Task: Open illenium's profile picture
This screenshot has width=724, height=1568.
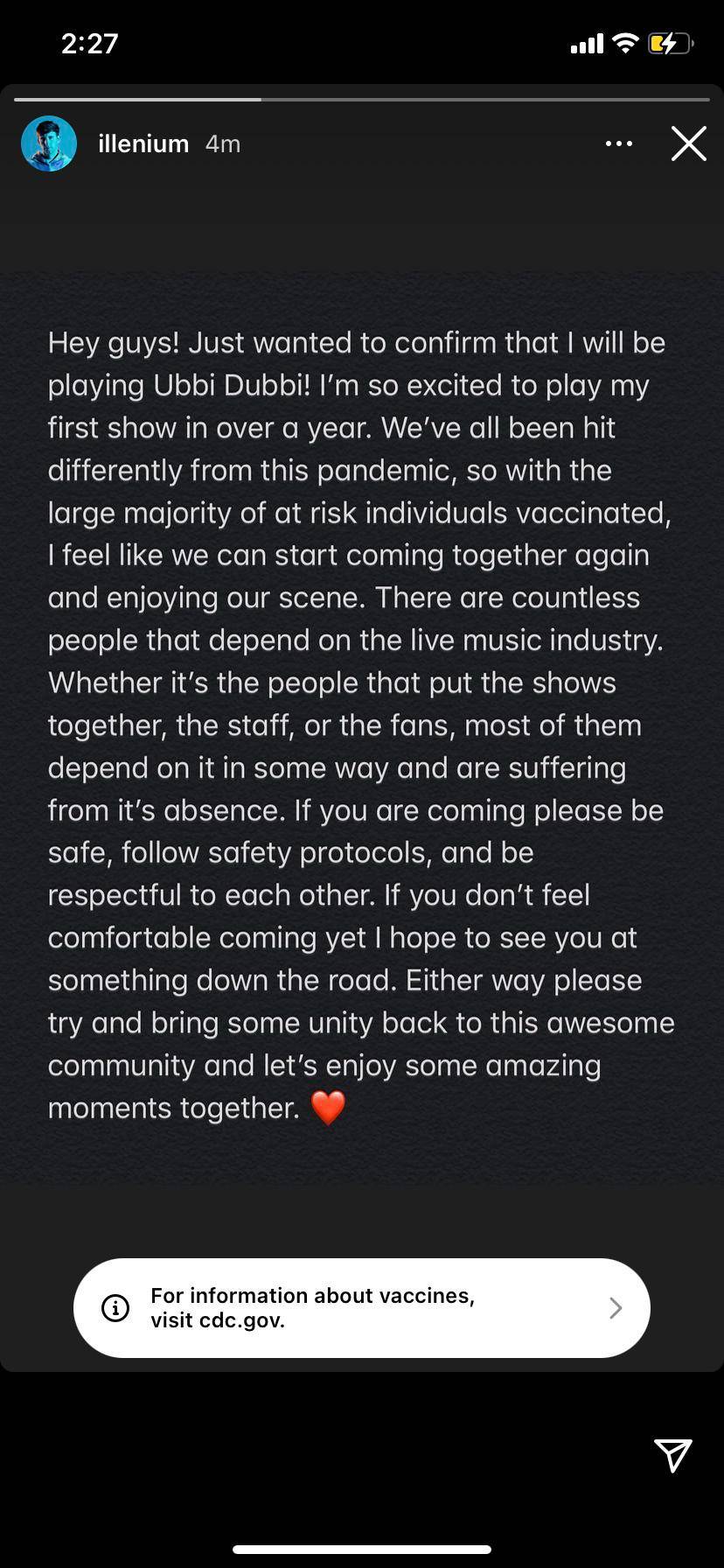Action: pyautogui.click(x=48, y=143)
